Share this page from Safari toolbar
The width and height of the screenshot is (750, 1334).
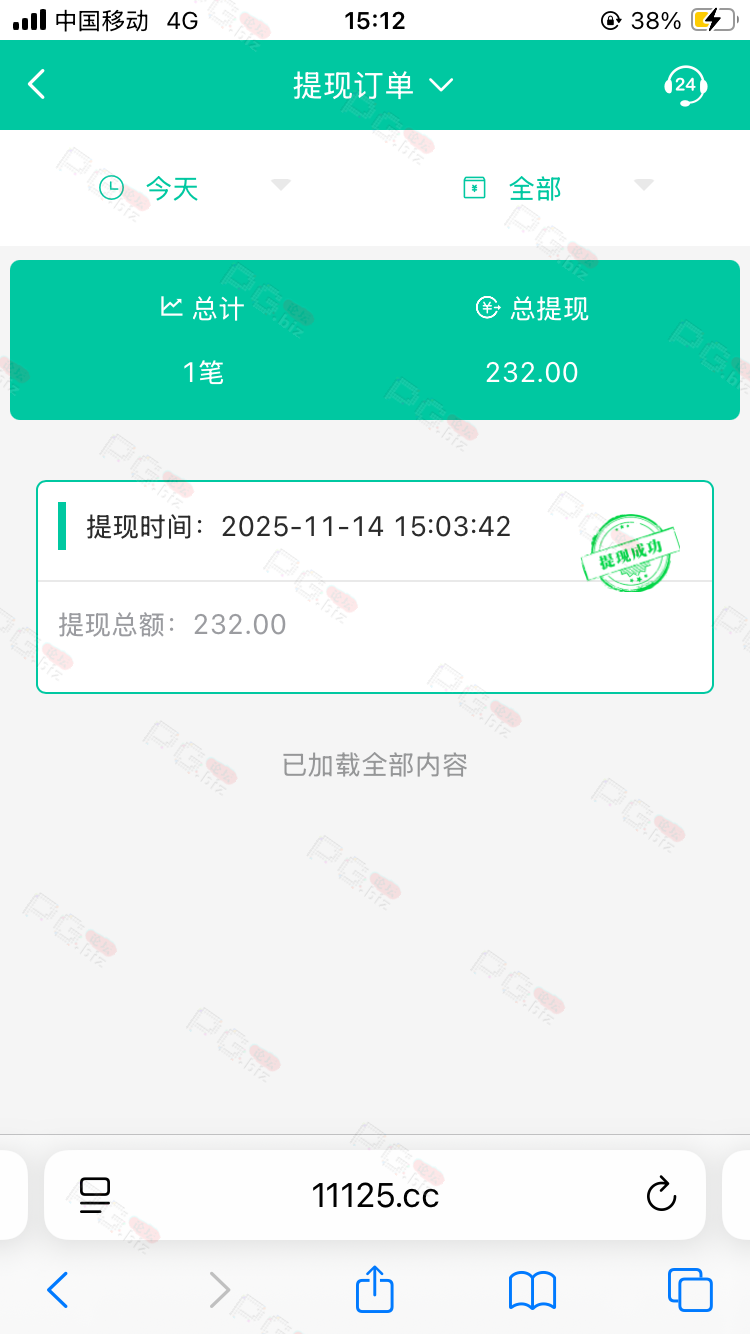(375, 1290)
